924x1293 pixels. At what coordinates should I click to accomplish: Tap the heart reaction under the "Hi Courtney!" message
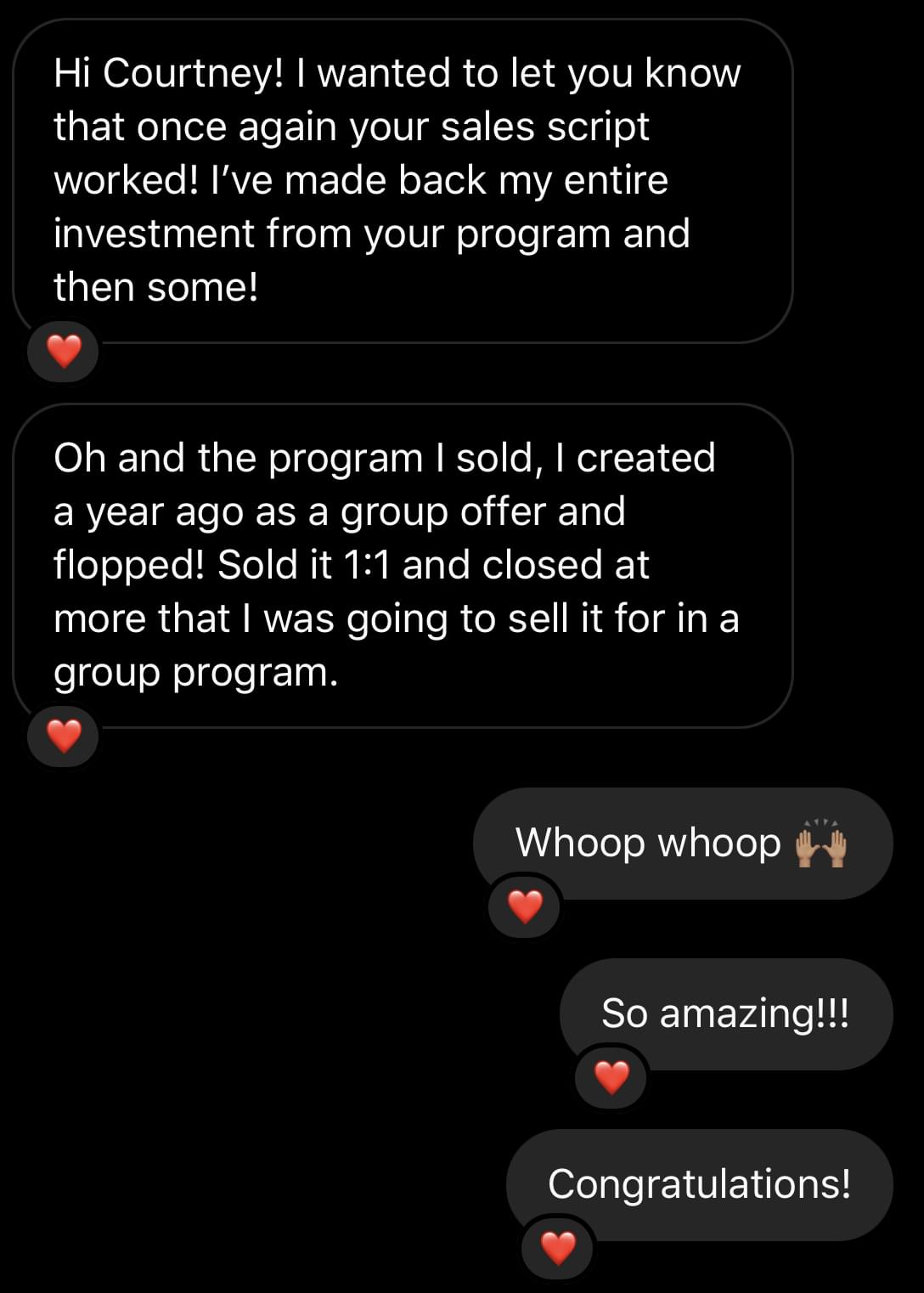[x=64, y=351]
